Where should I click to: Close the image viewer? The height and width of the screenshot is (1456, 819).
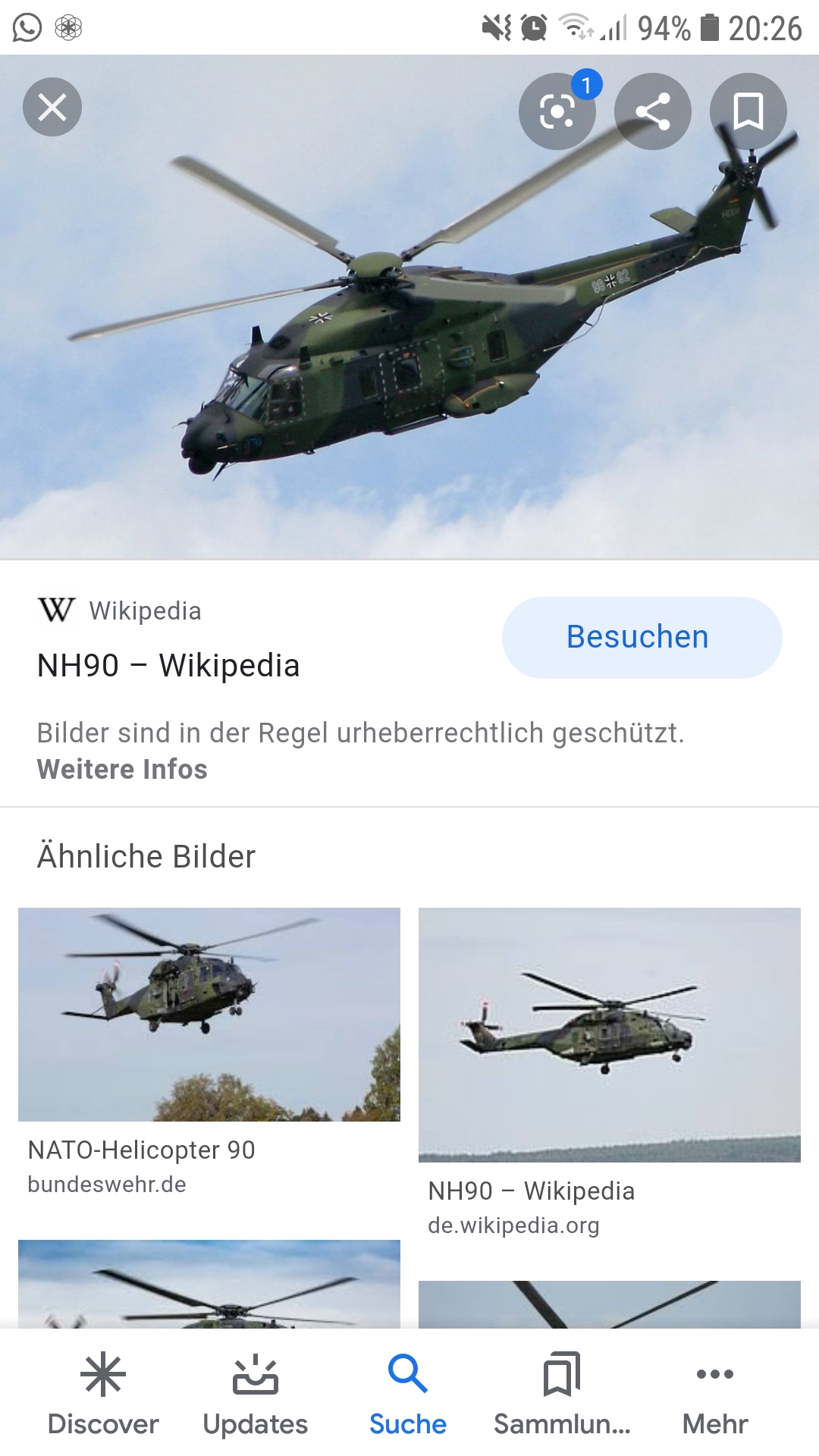[52, 107]
